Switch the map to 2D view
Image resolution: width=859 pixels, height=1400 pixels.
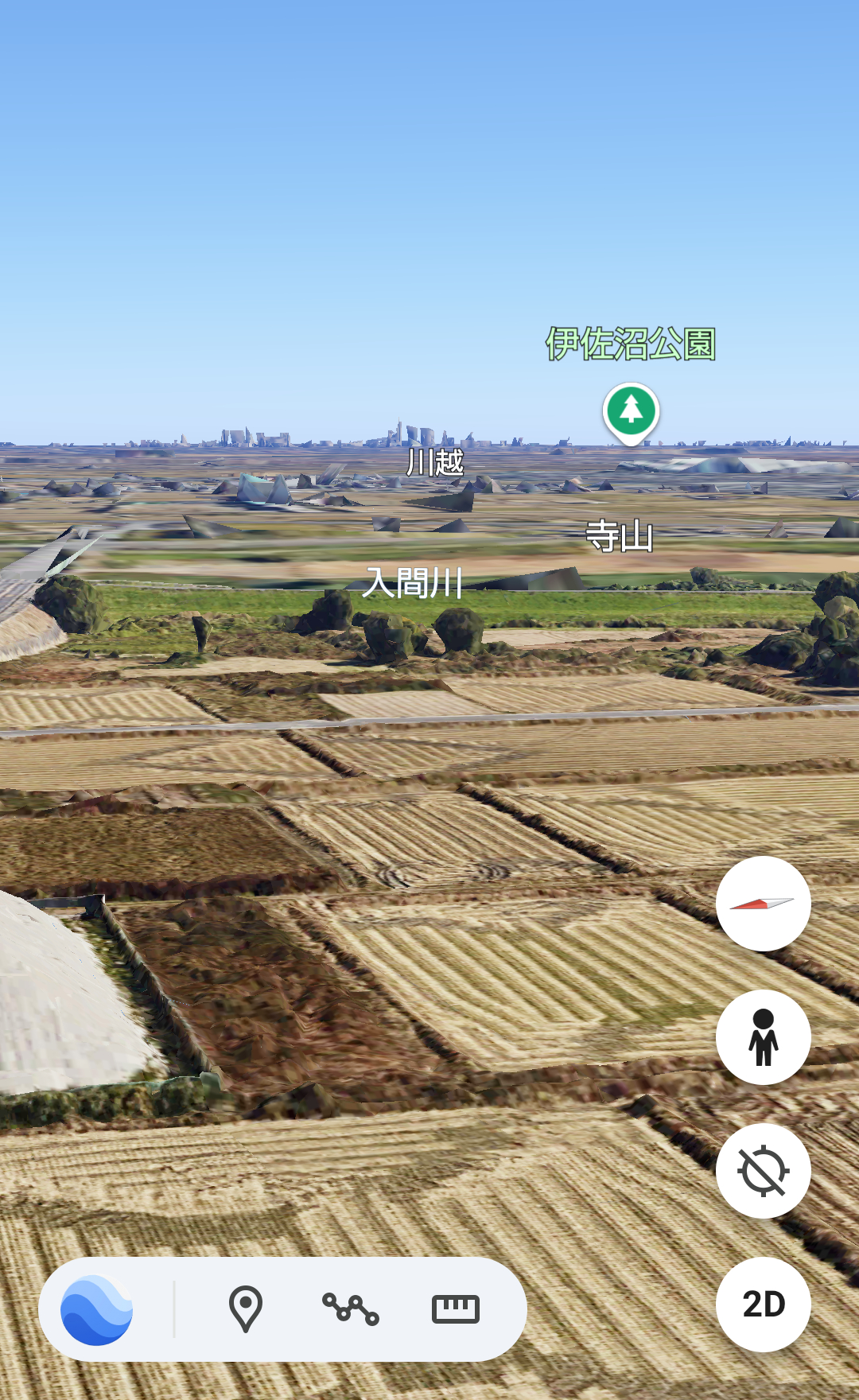point(763,1305)
